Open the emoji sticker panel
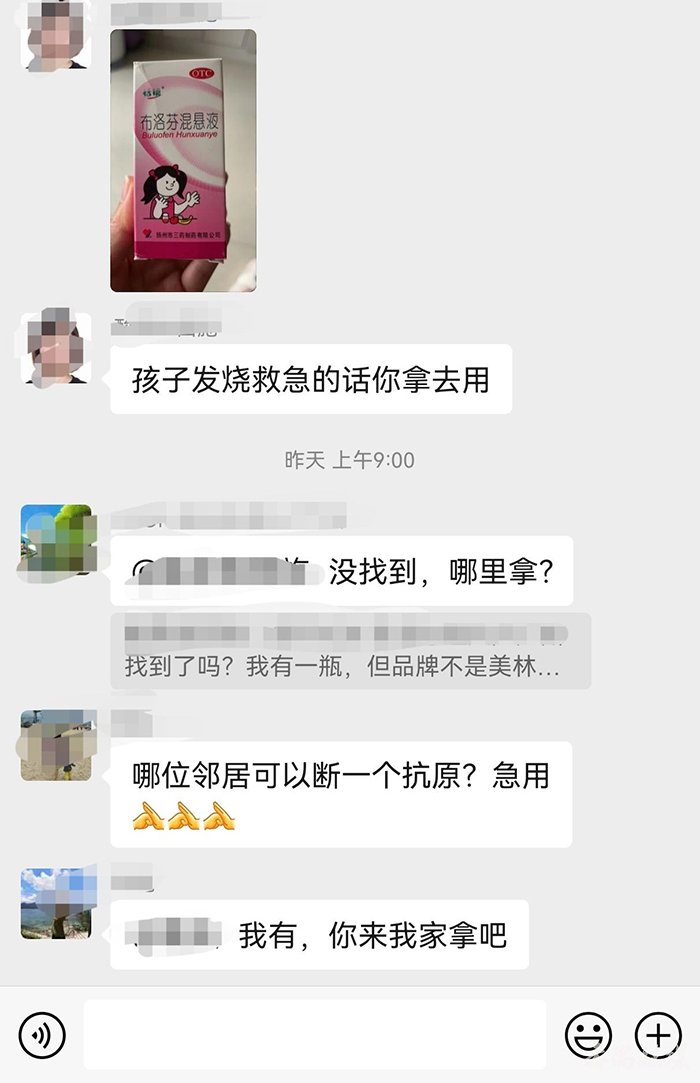 pyautogui.click(x=588, y=1034)
